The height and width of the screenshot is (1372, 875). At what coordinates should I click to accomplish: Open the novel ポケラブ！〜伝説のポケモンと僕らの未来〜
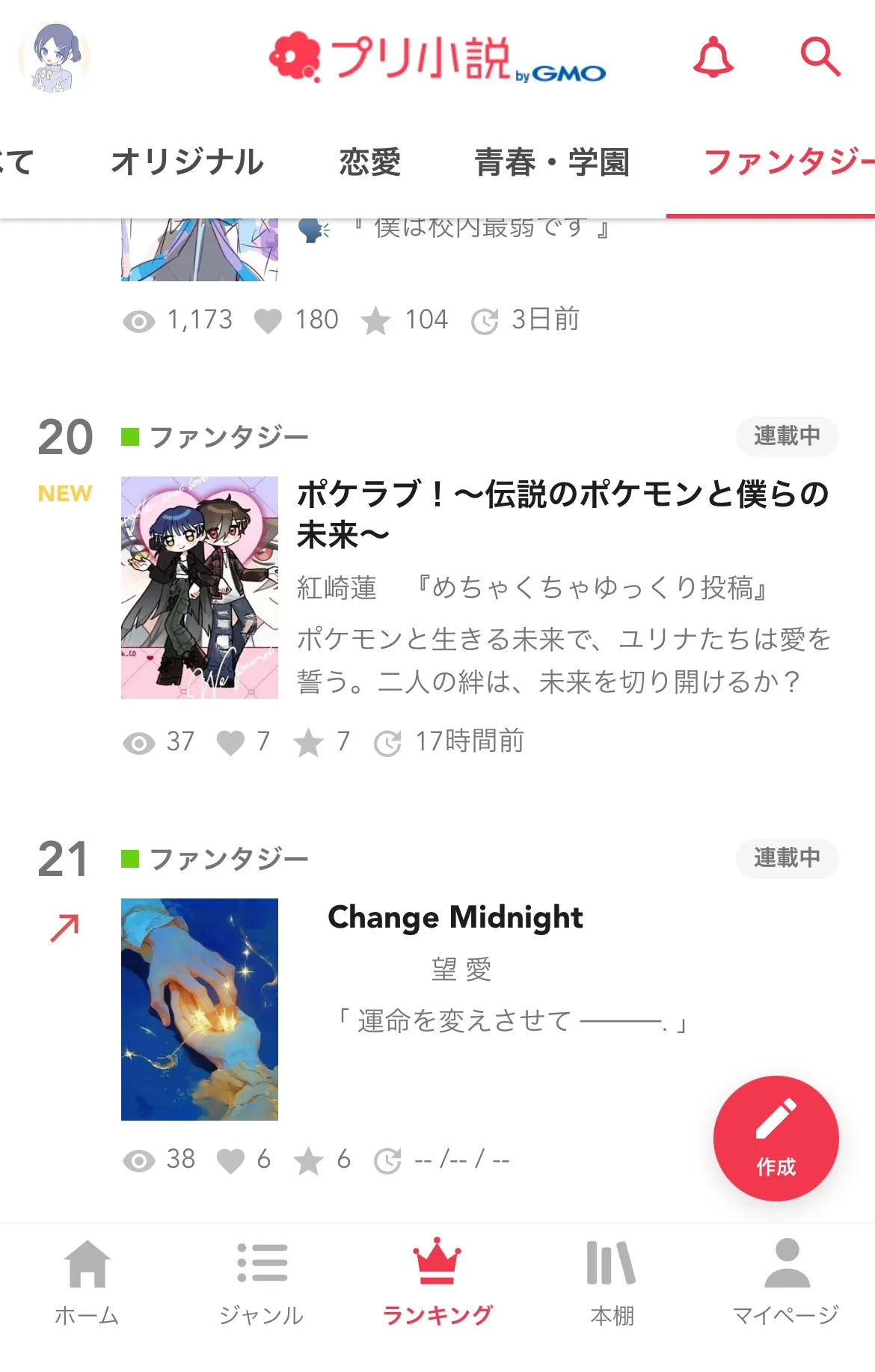(x=562, y=514)
